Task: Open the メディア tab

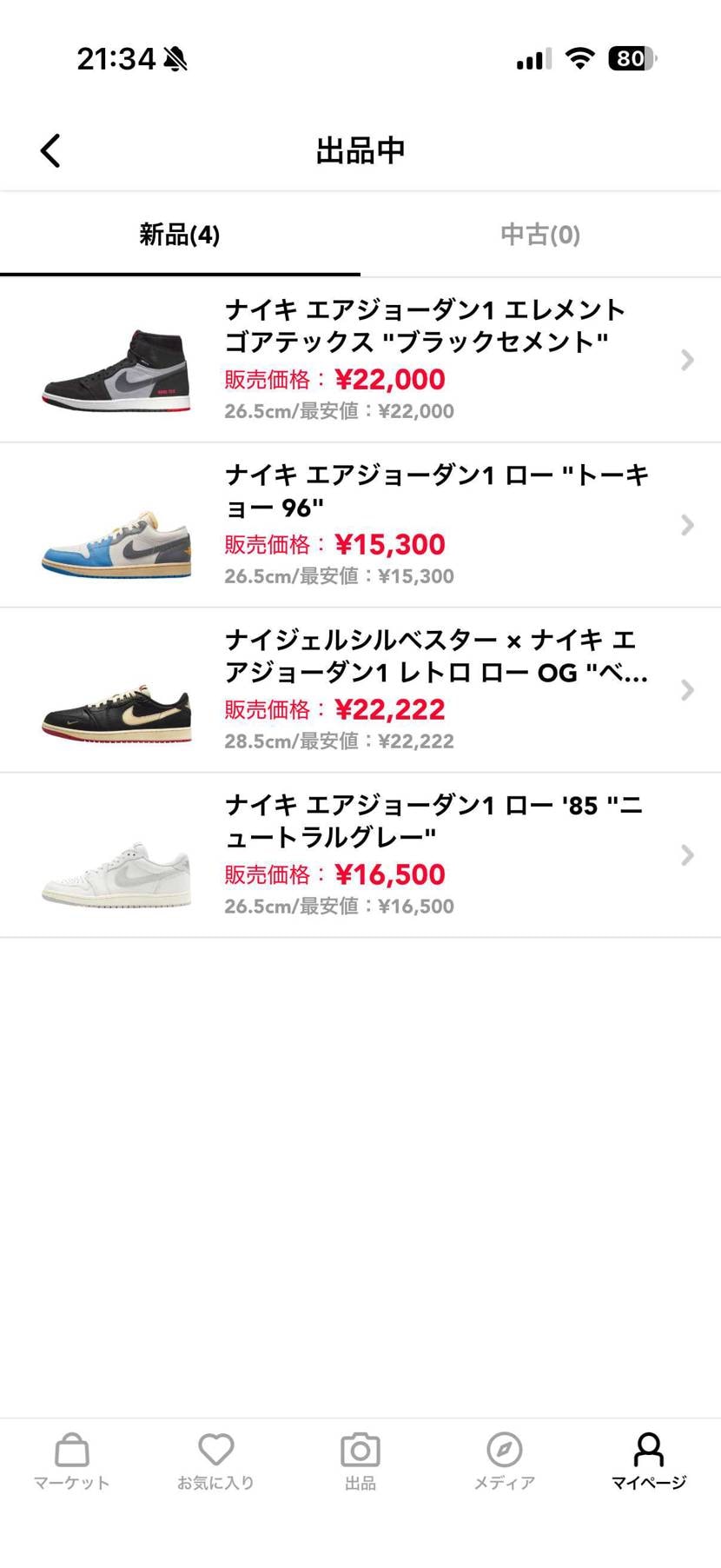Action: click(x=505, y=1462)
